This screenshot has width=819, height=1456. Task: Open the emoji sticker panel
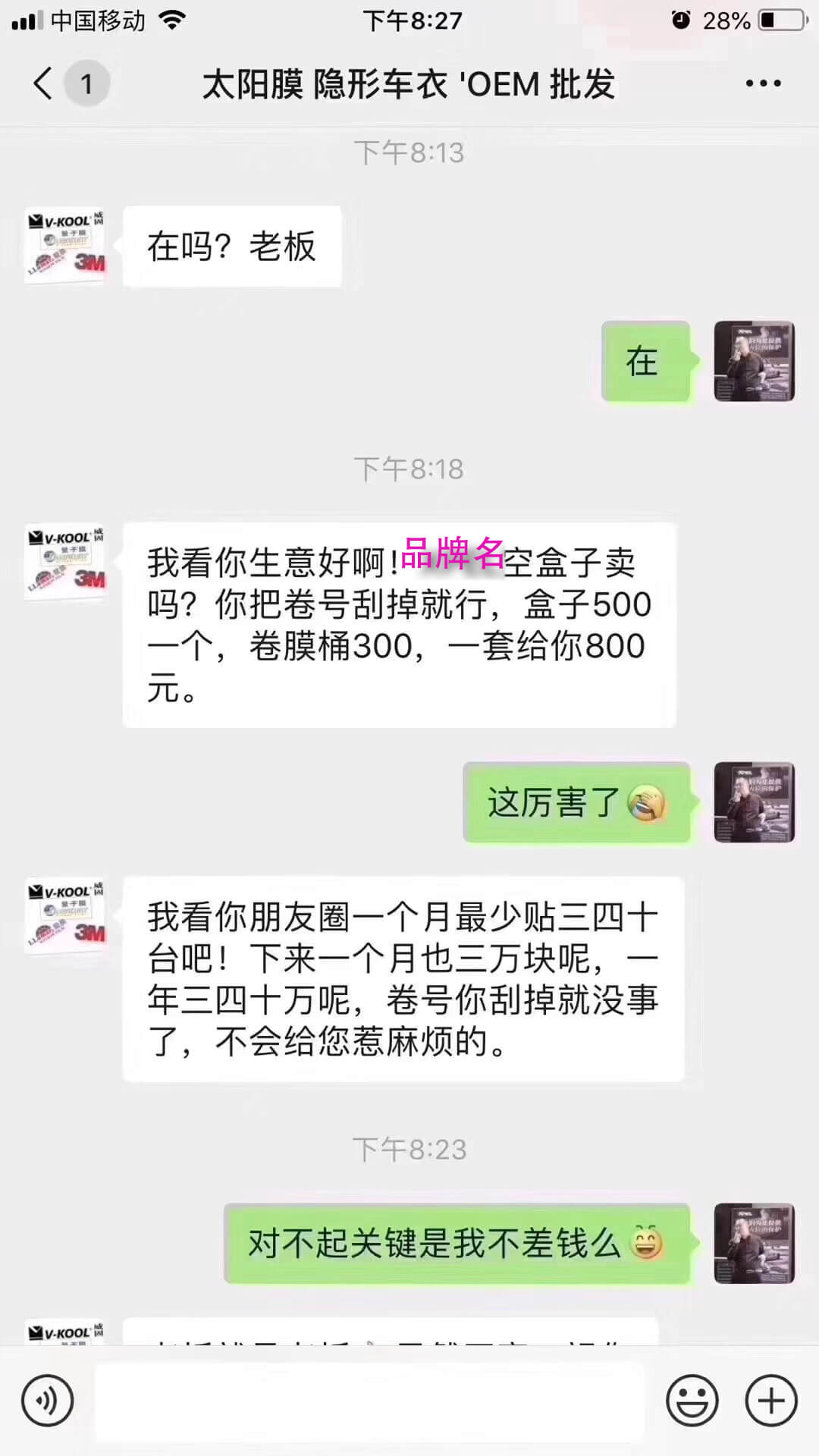coord(692,1401)
